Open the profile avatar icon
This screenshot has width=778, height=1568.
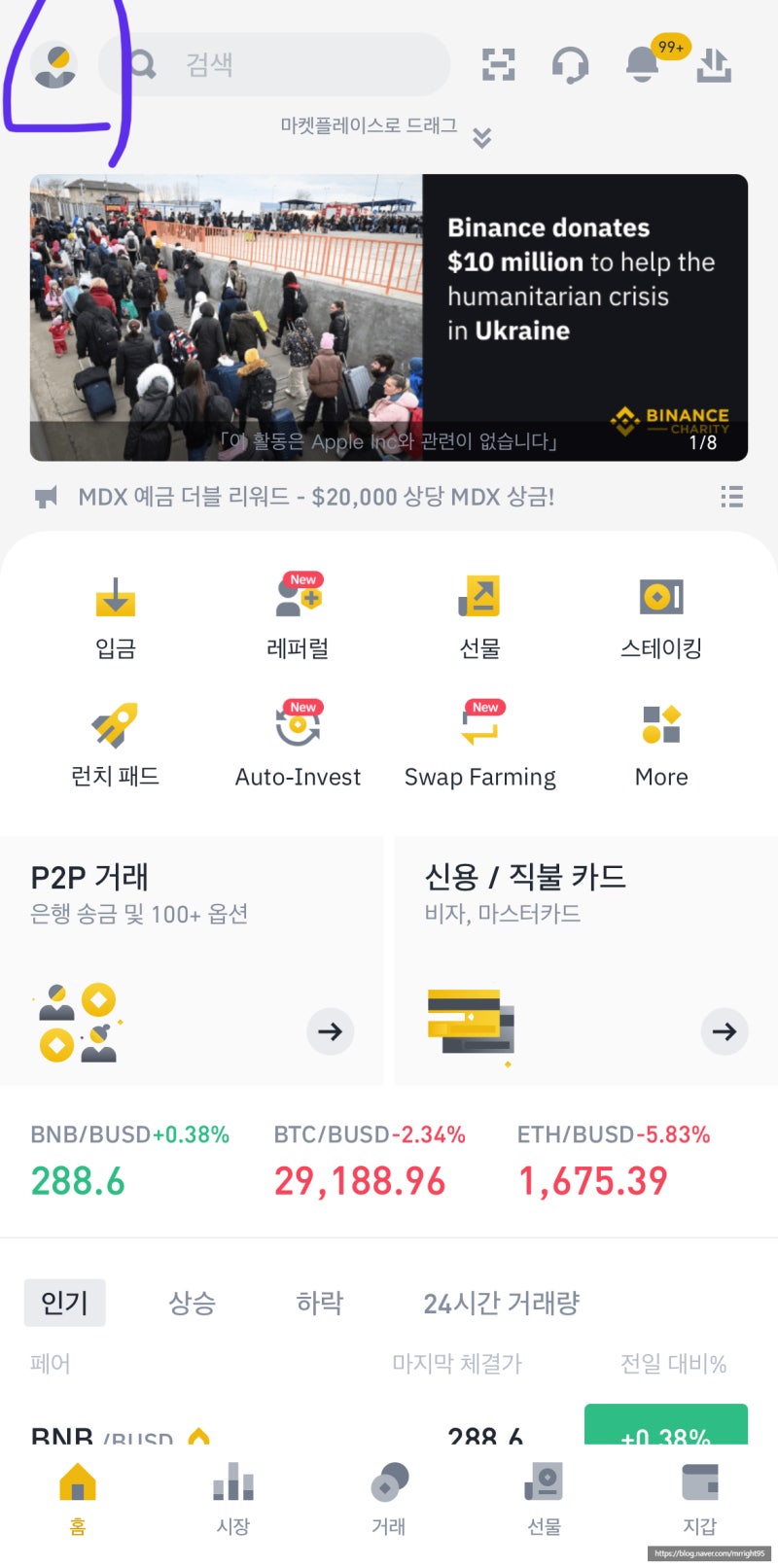point(54,65)
